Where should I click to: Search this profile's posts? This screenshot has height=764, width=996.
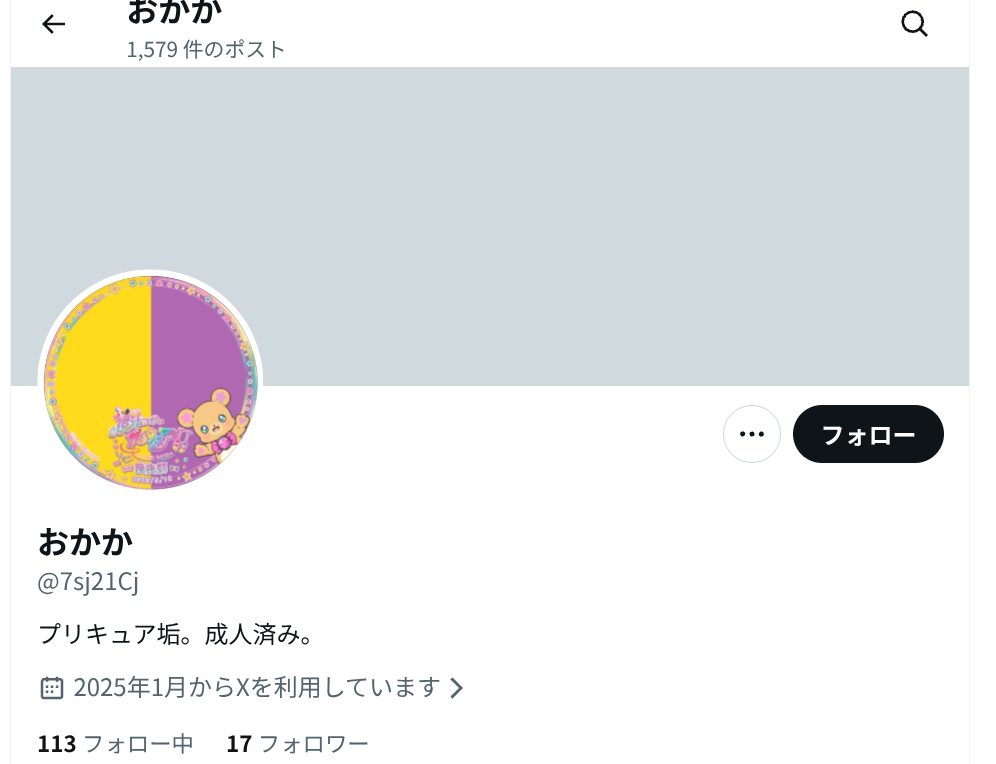[x=914, y=24]
